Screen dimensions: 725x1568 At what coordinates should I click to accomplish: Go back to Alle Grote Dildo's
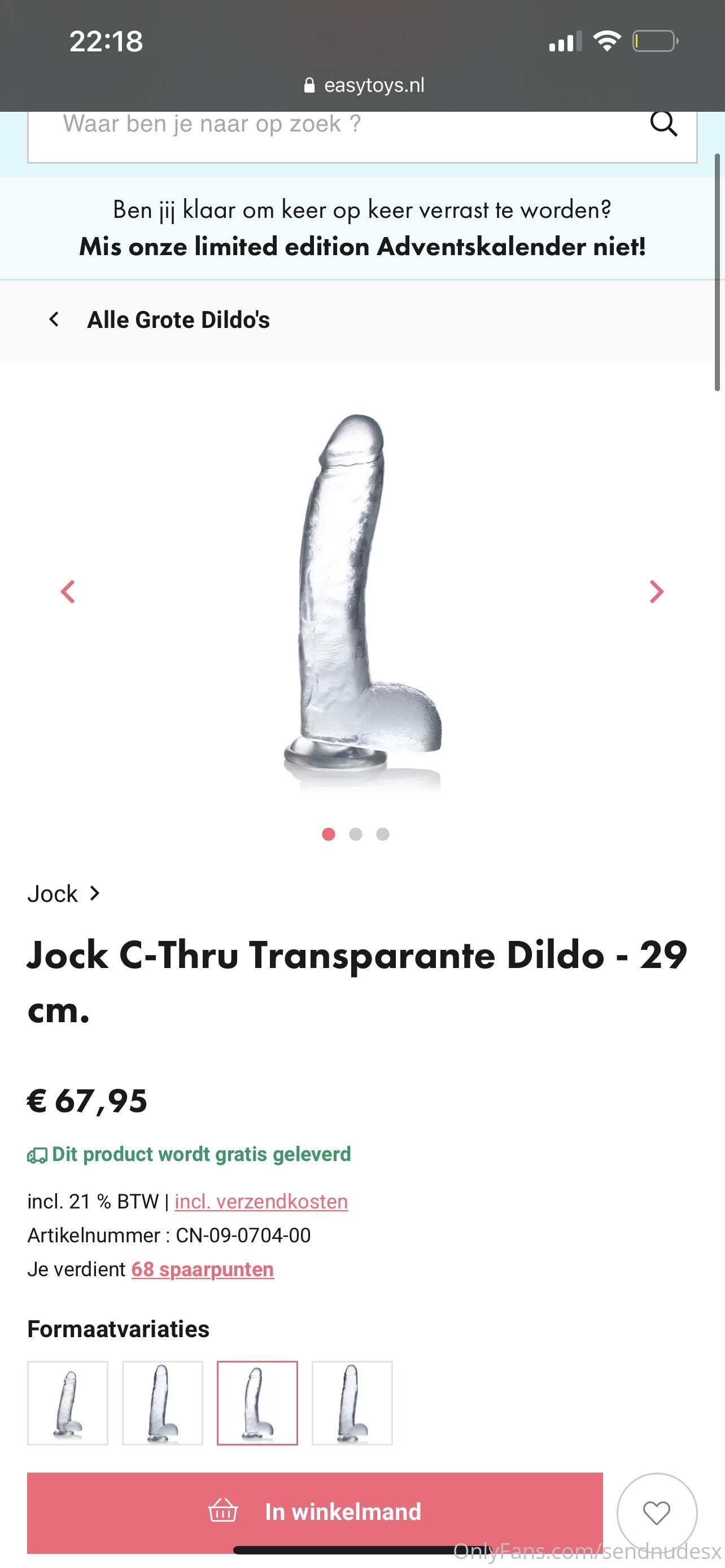click(159, 319)
